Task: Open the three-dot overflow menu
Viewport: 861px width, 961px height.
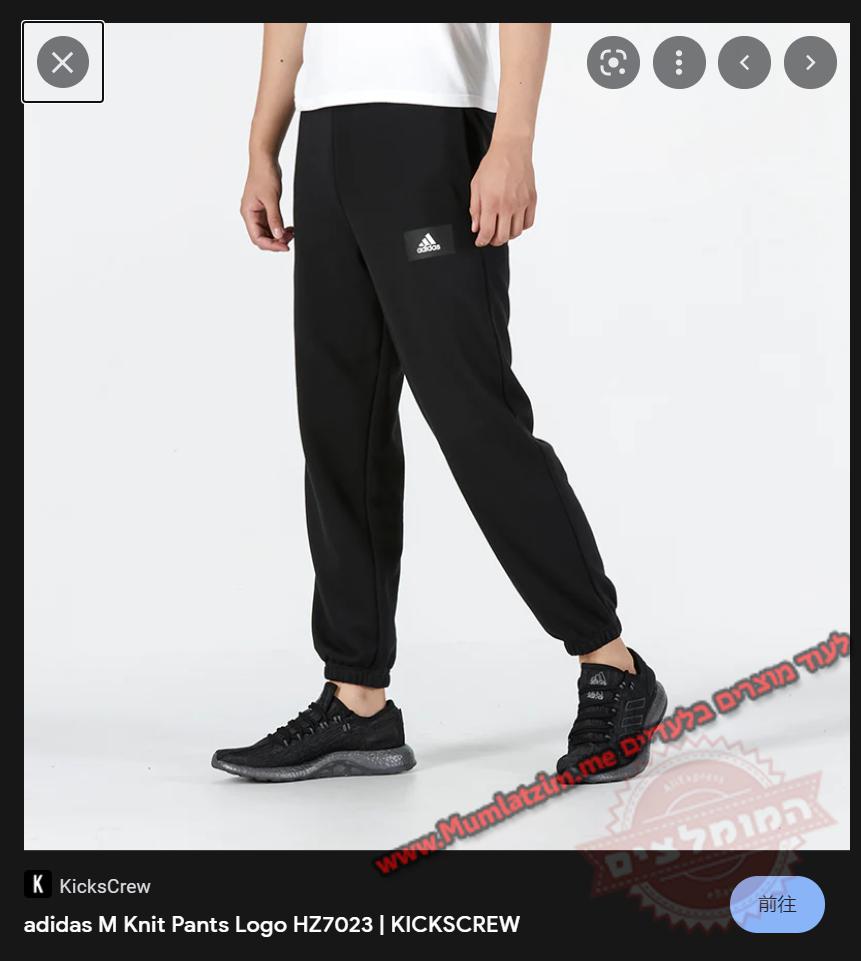Action: click(x=679, y=62)
